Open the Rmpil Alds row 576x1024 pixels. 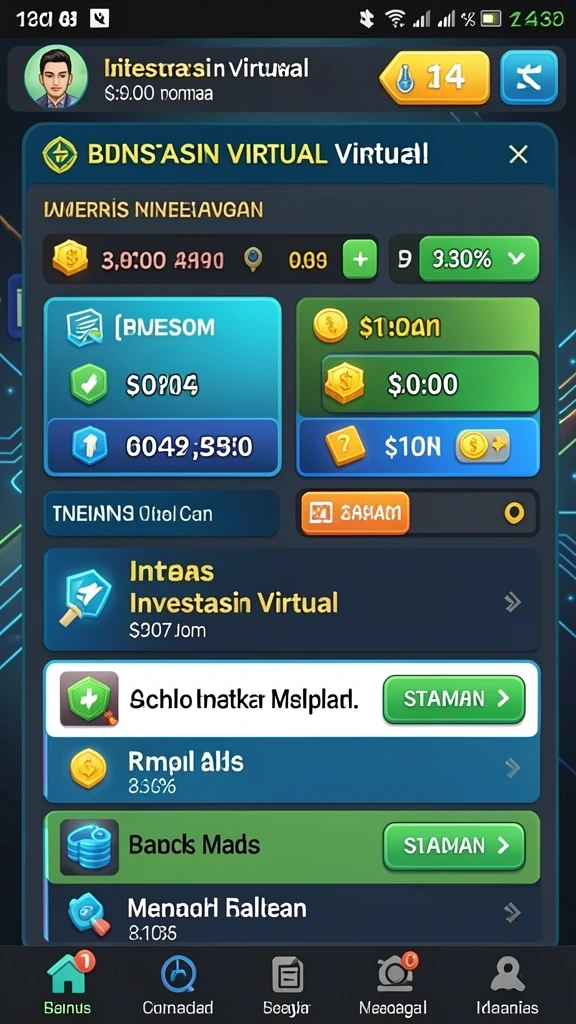point(292,769)
